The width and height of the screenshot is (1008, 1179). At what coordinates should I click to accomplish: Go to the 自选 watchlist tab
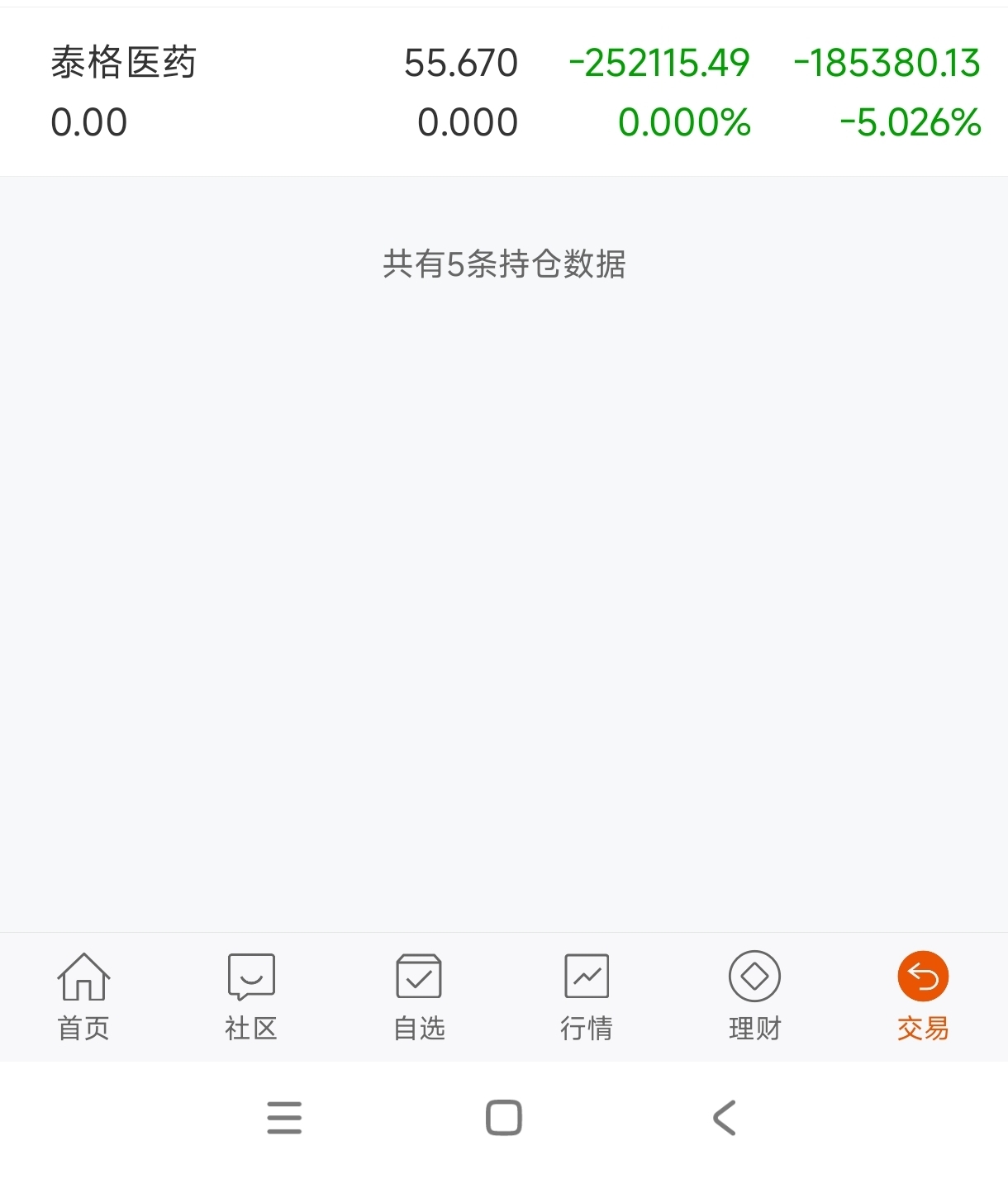coord(419,996)
